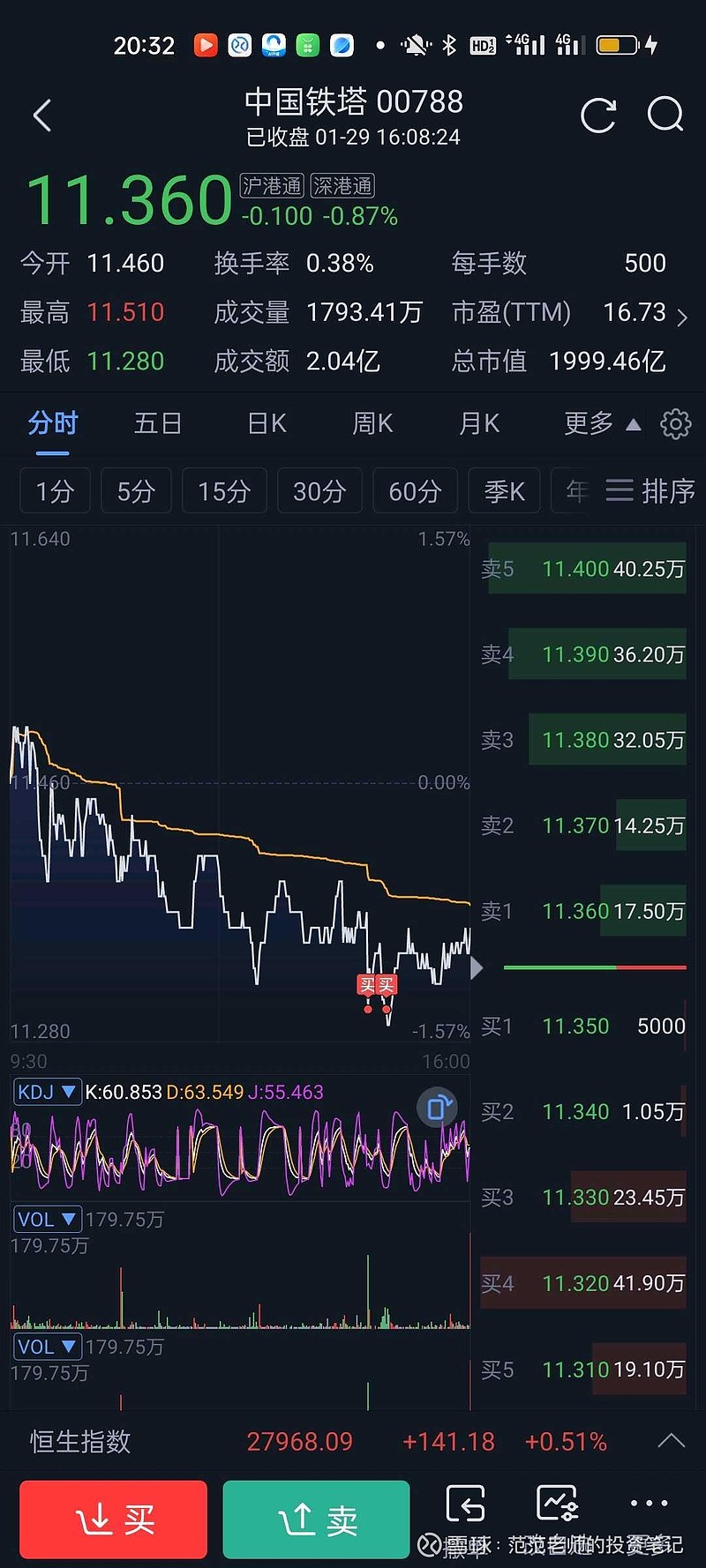Tap the red 买 buy button

tap(113, 1519)
